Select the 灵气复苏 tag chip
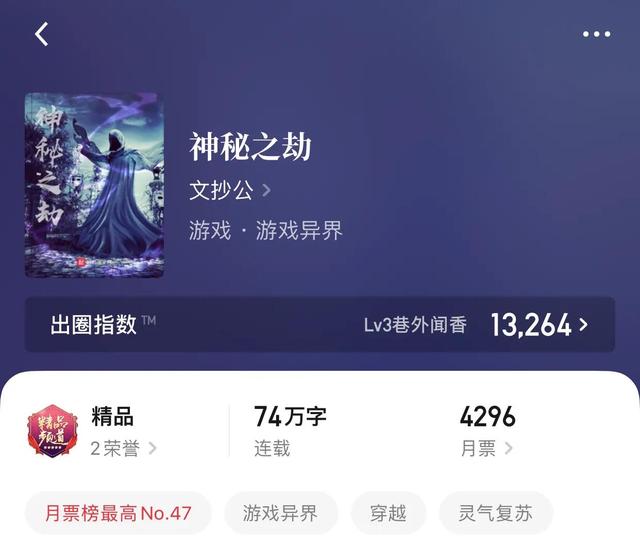 click(496, 513)
